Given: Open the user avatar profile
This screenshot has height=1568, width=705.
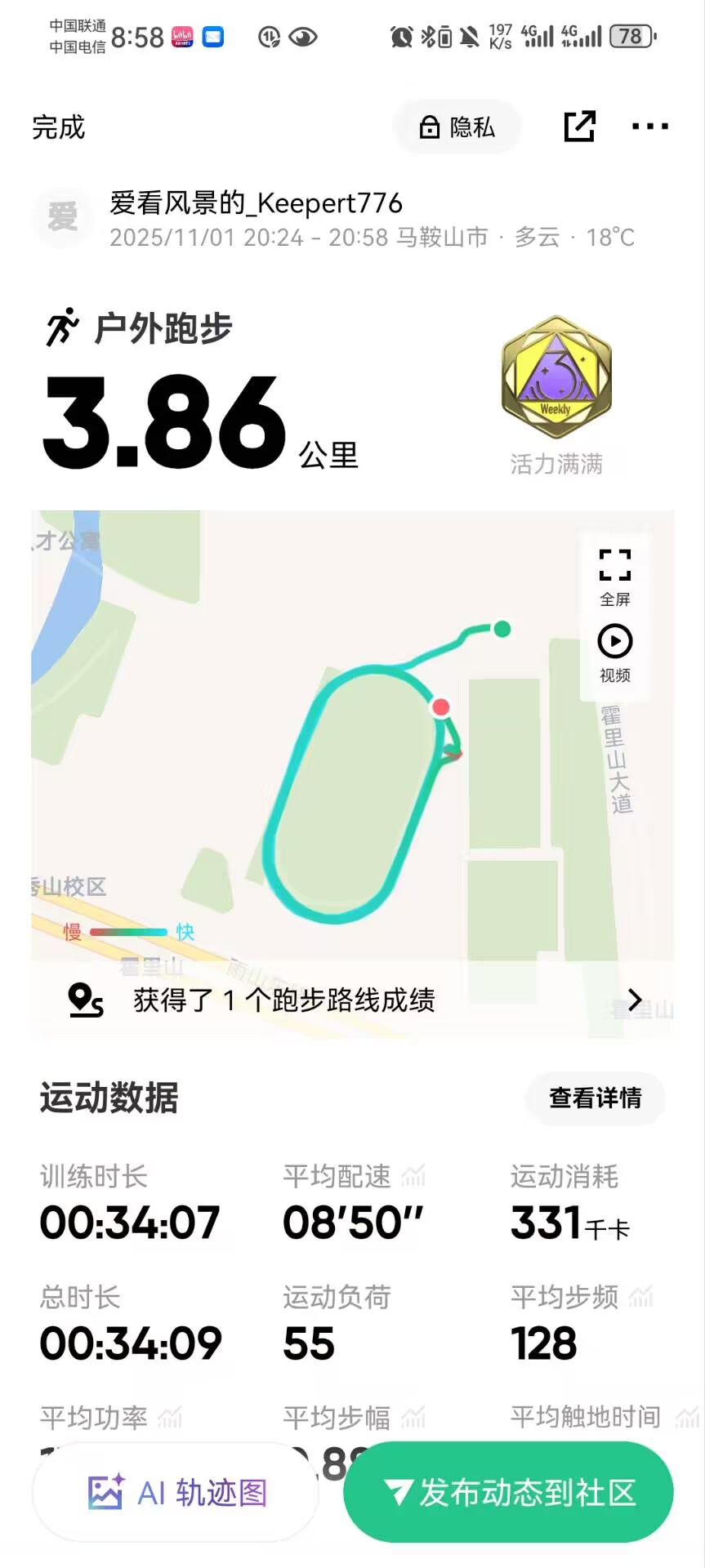Looking at the screenshot, I should tap(63, 217).
